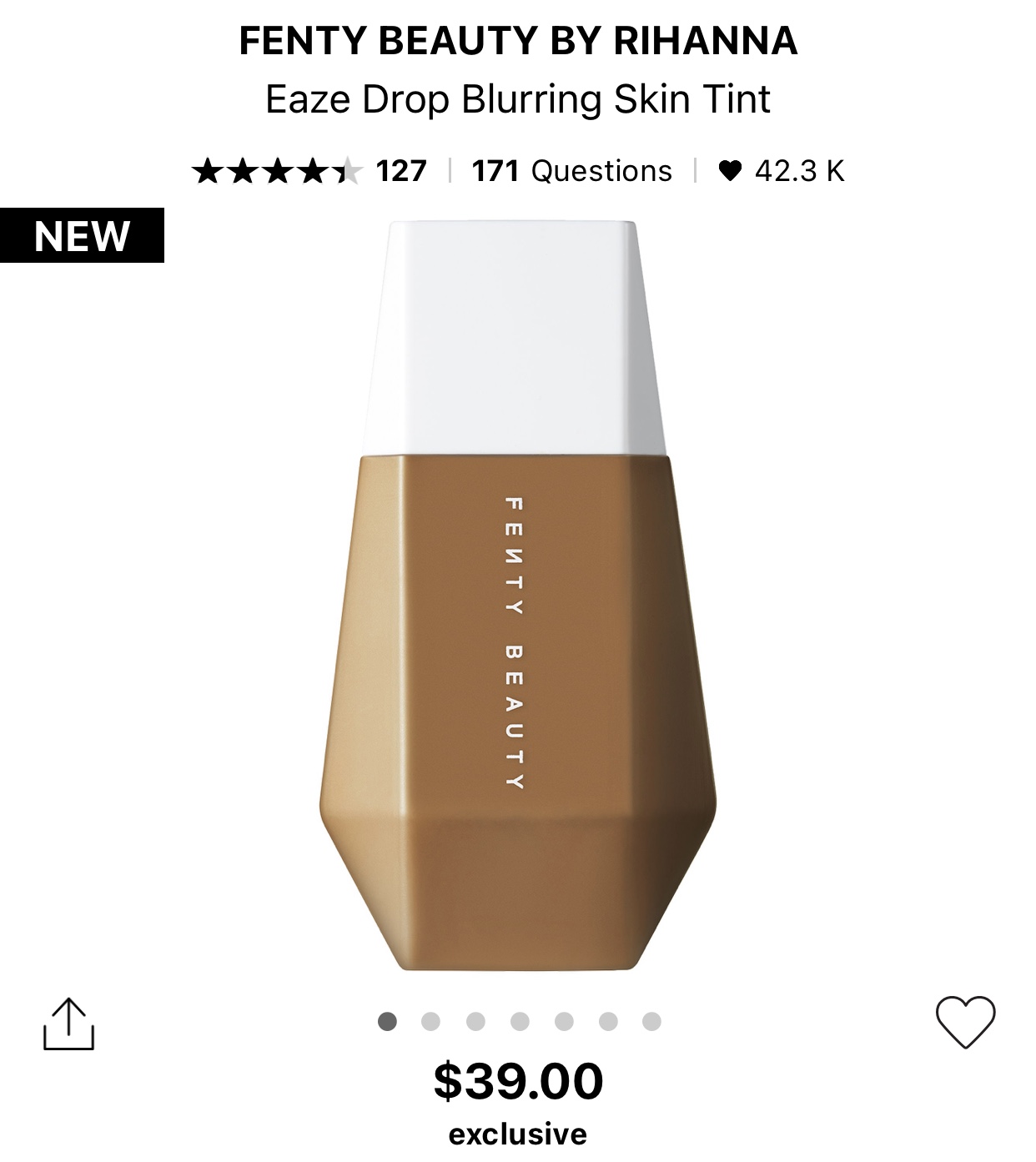
Task: Open the 127 star-rating reviews
Action: pyautogui.click(x=309, y=171)
